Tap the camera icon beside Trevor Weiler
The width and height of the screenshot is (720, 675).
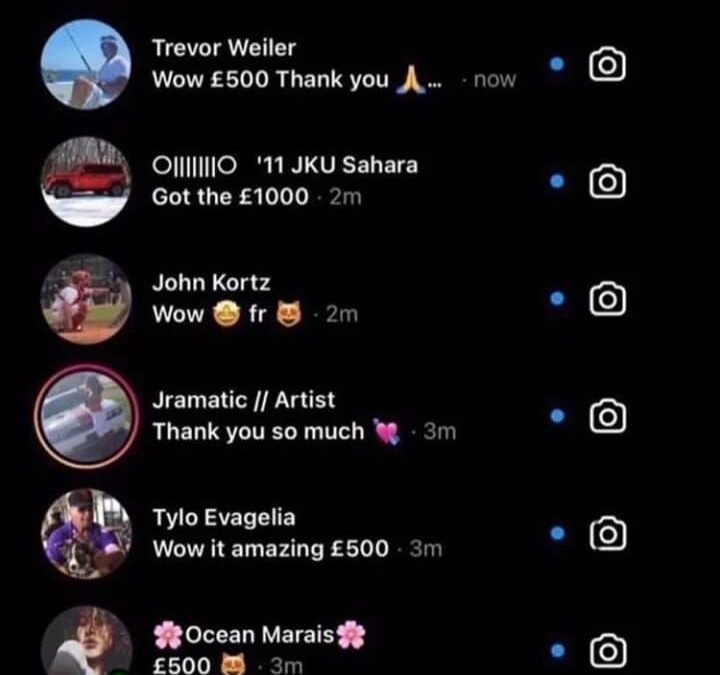tap(607, 64)
